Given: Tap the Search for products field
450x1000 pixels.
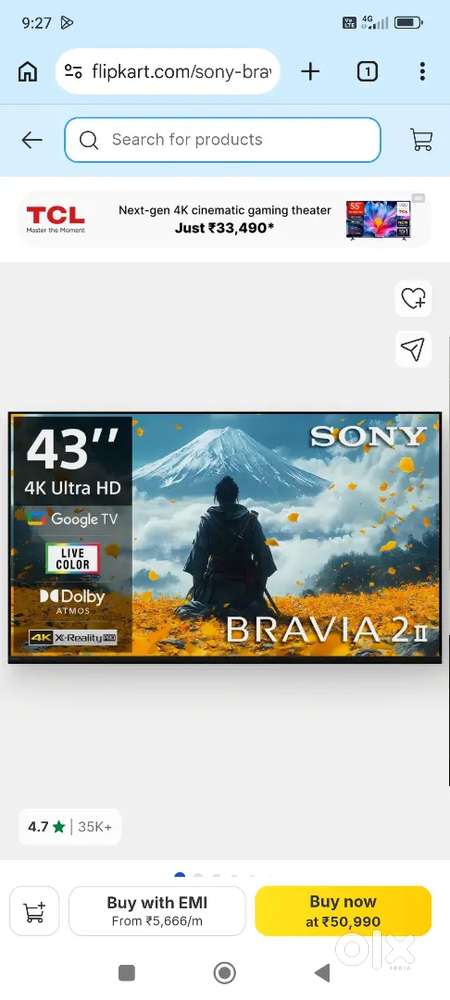Looking at the screenshot, I should 222,140.
